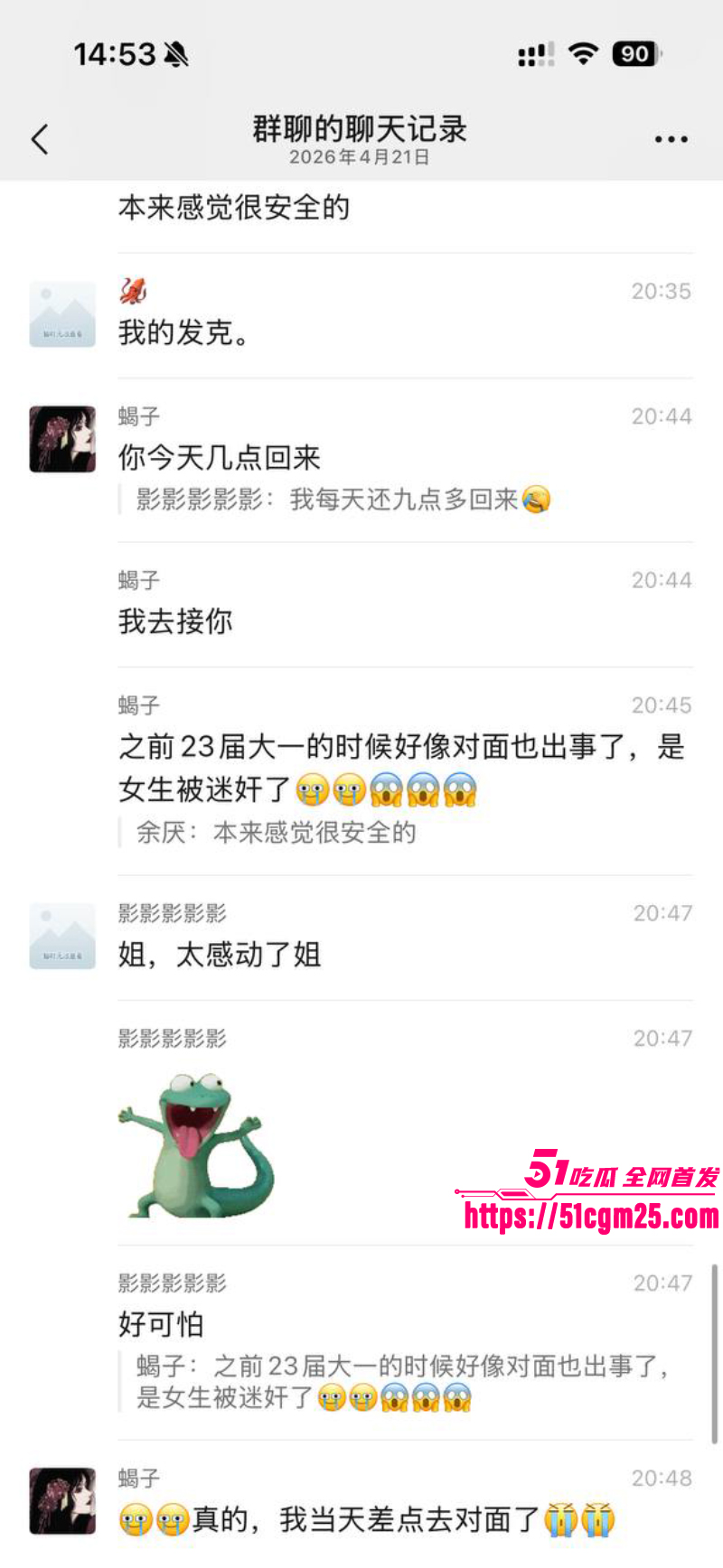This screenshot has width=723, height=1568.
Task: Tap the message '好可怕'
Action: [x=161, y=1325]
